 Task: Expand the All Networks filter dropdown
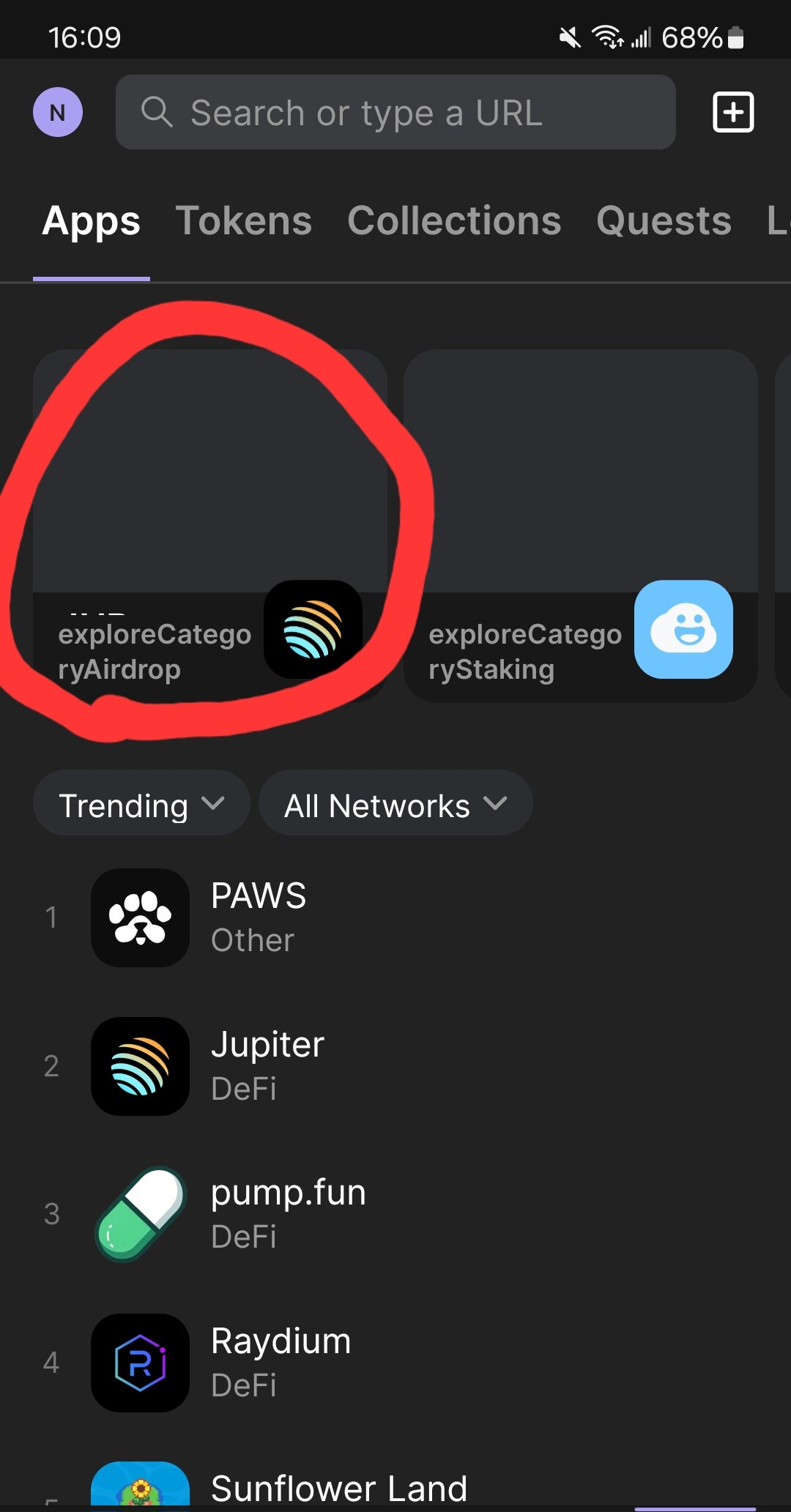[395, 803]
